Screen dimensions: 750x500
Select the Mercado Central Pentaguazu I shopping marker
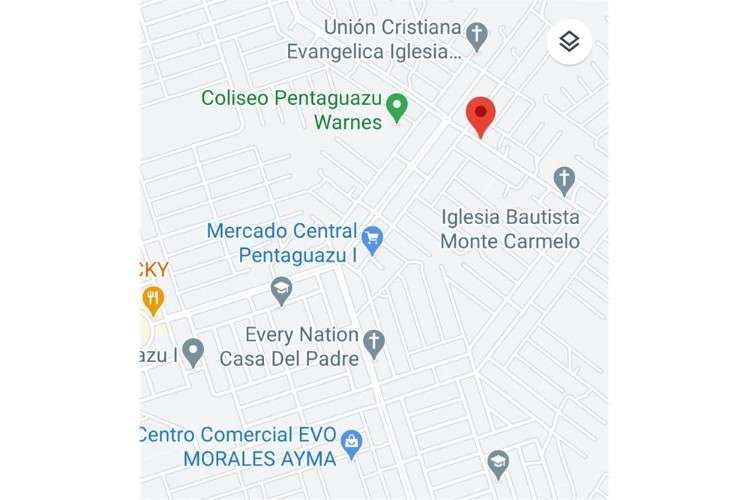373,239
